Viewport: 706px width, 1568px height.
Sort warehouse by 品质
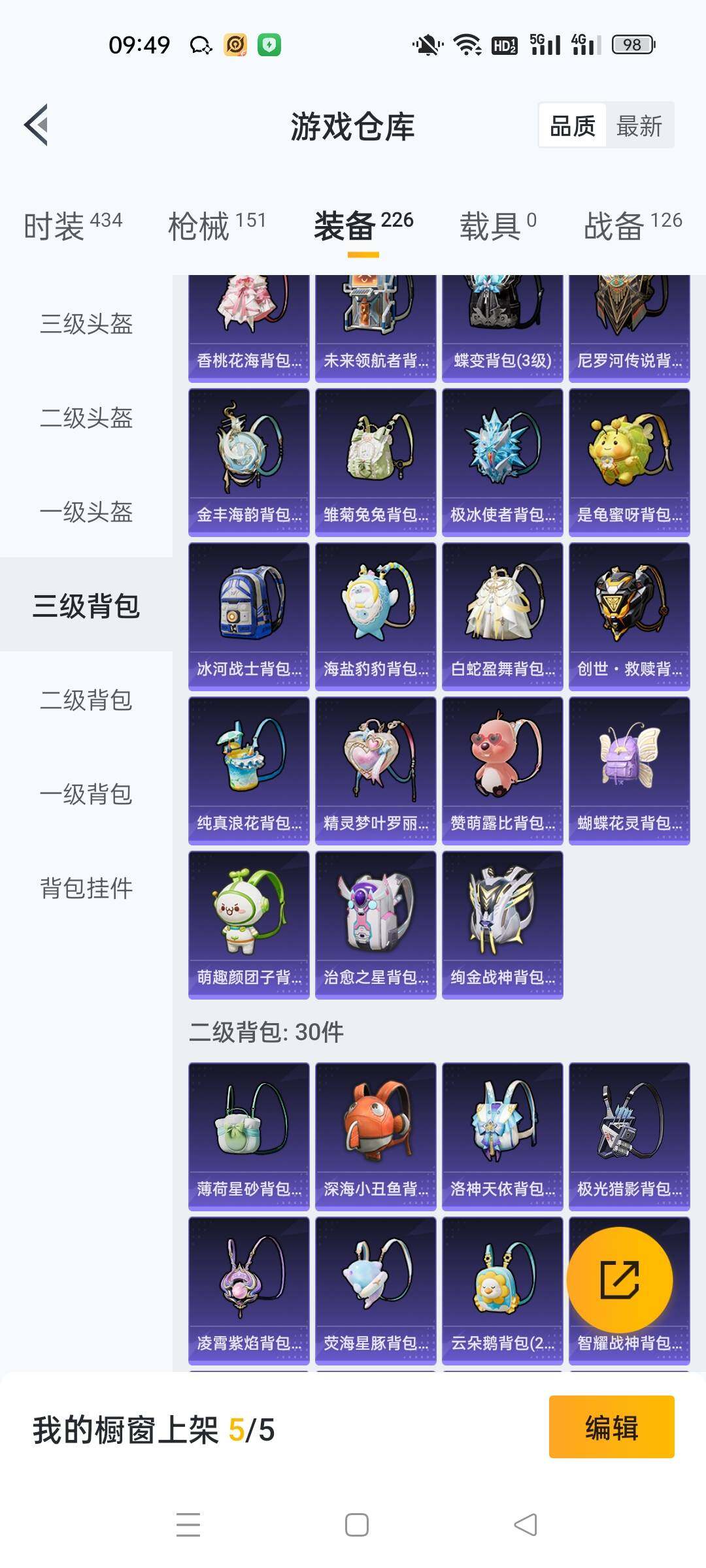573,125
